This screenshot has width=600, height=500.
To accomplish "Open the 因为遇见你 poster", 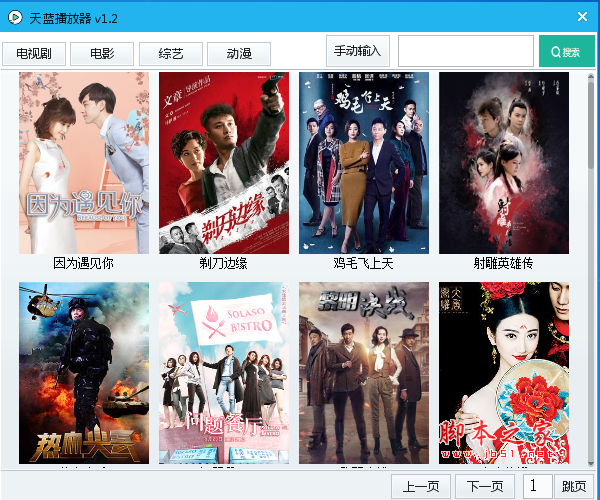I will tap(84, 163).
